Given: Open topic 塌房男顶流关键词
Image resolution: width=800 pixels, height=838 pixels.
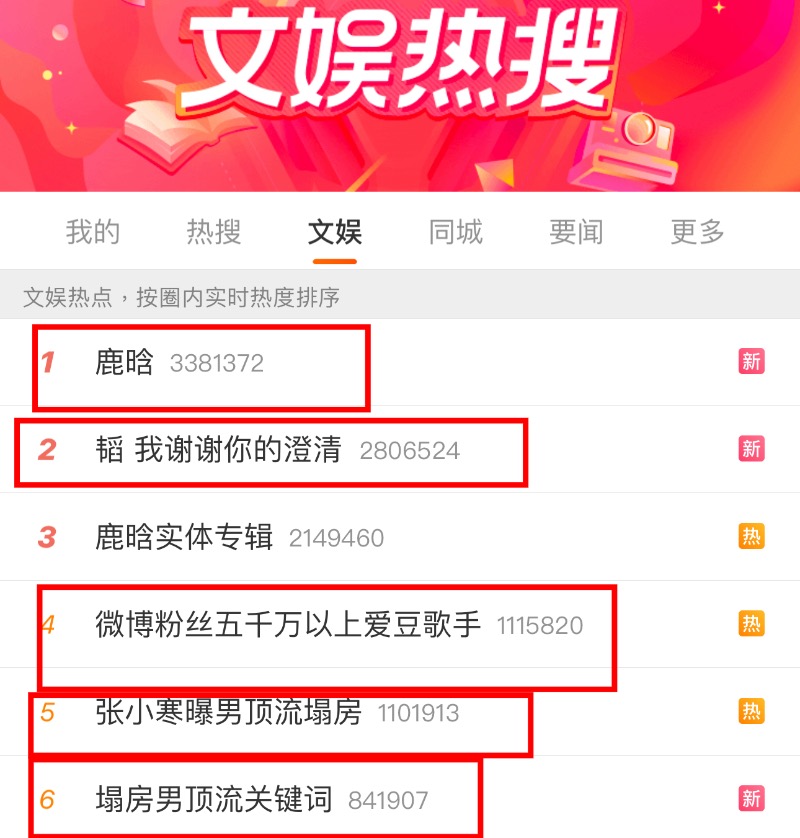Looking at the screenshot, I should (214, 799).
